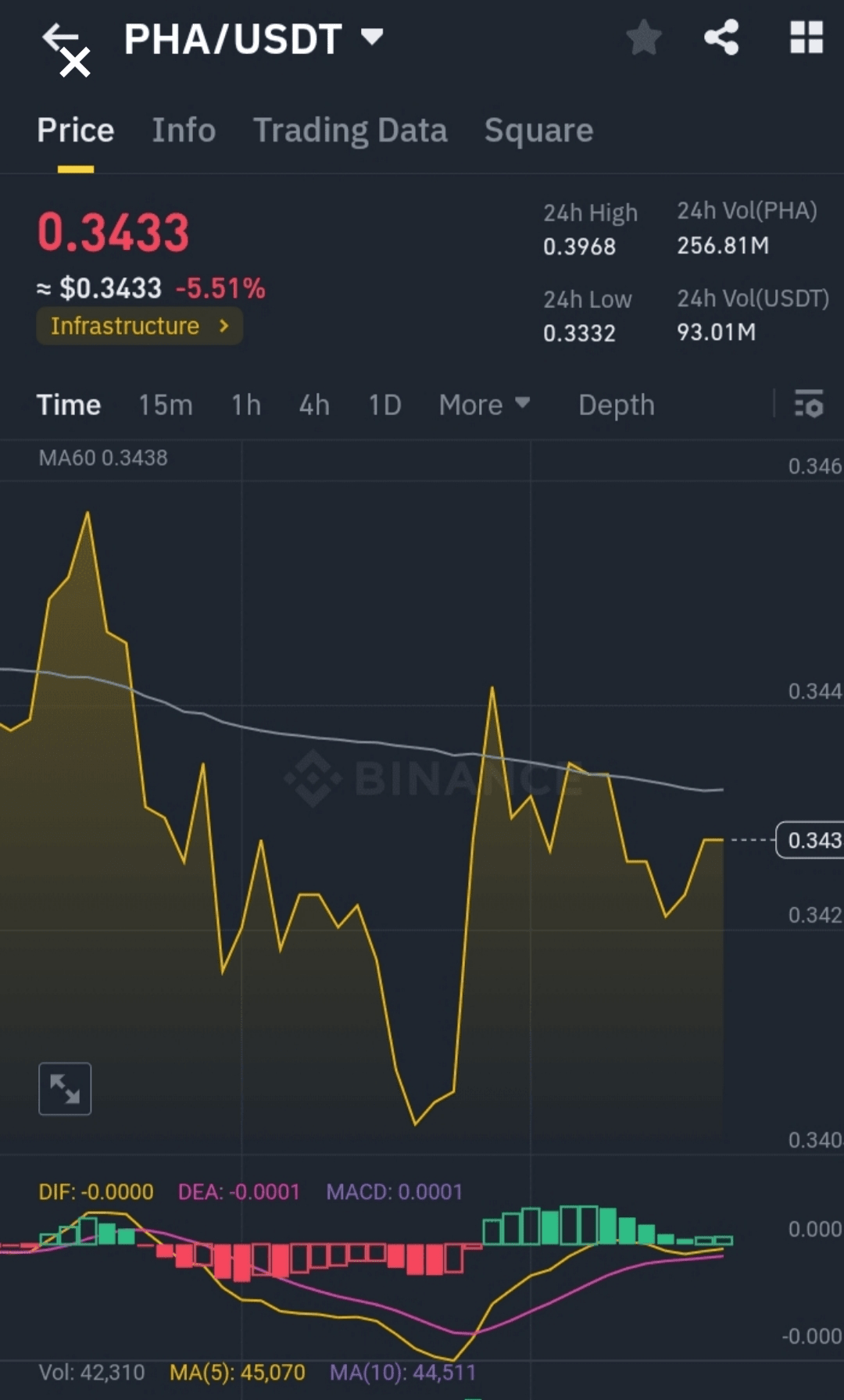This screenshot has width=844, height=1400.
Task: Open chart indicator settings icon
Action: tap(809, 404)
